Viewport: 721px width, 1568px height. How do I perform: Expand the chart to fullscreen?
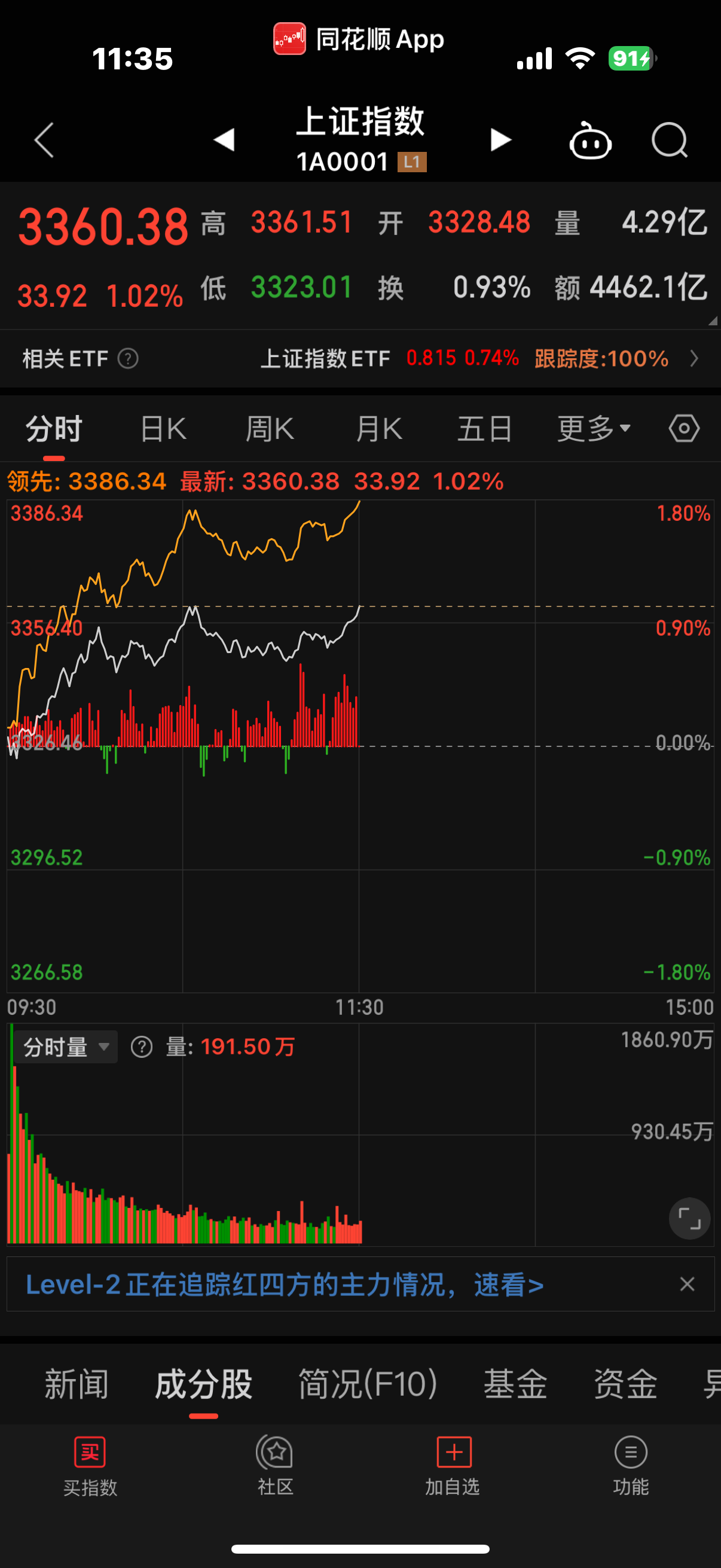[x=689, y=1219]
